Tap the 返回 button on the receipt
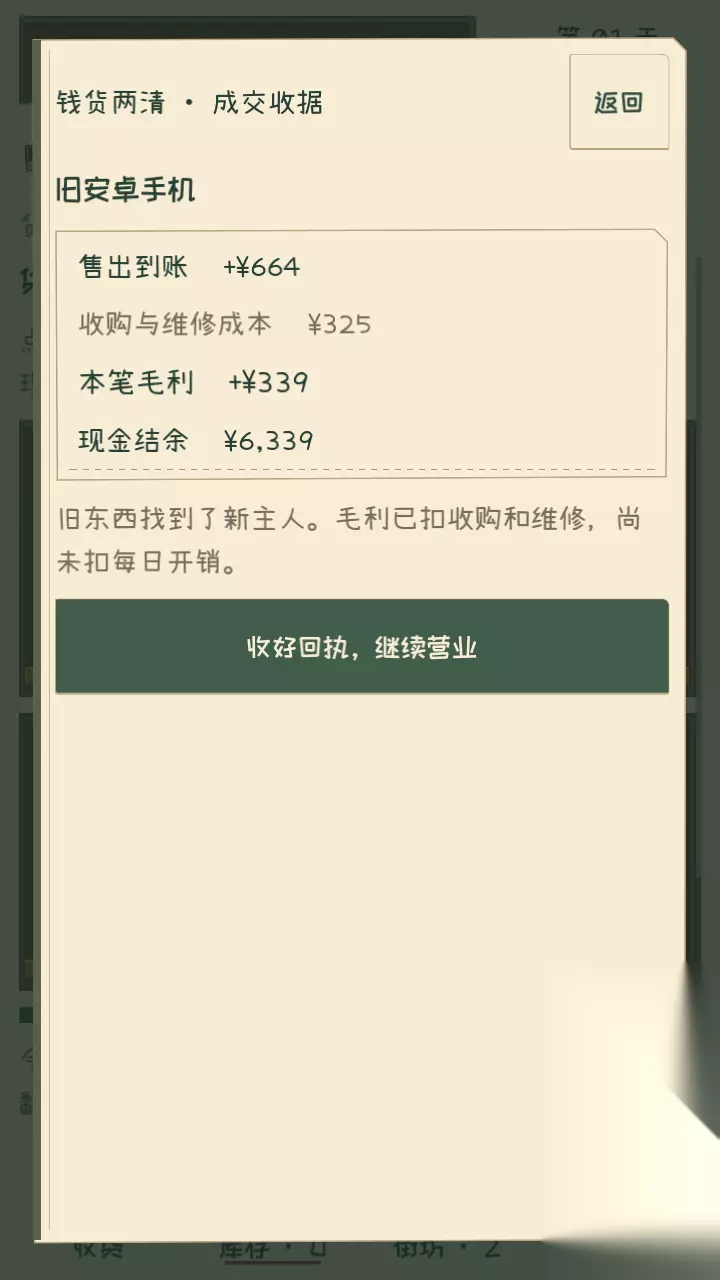This screenshot has height=1280, width=720. click(x=619, y=102)
